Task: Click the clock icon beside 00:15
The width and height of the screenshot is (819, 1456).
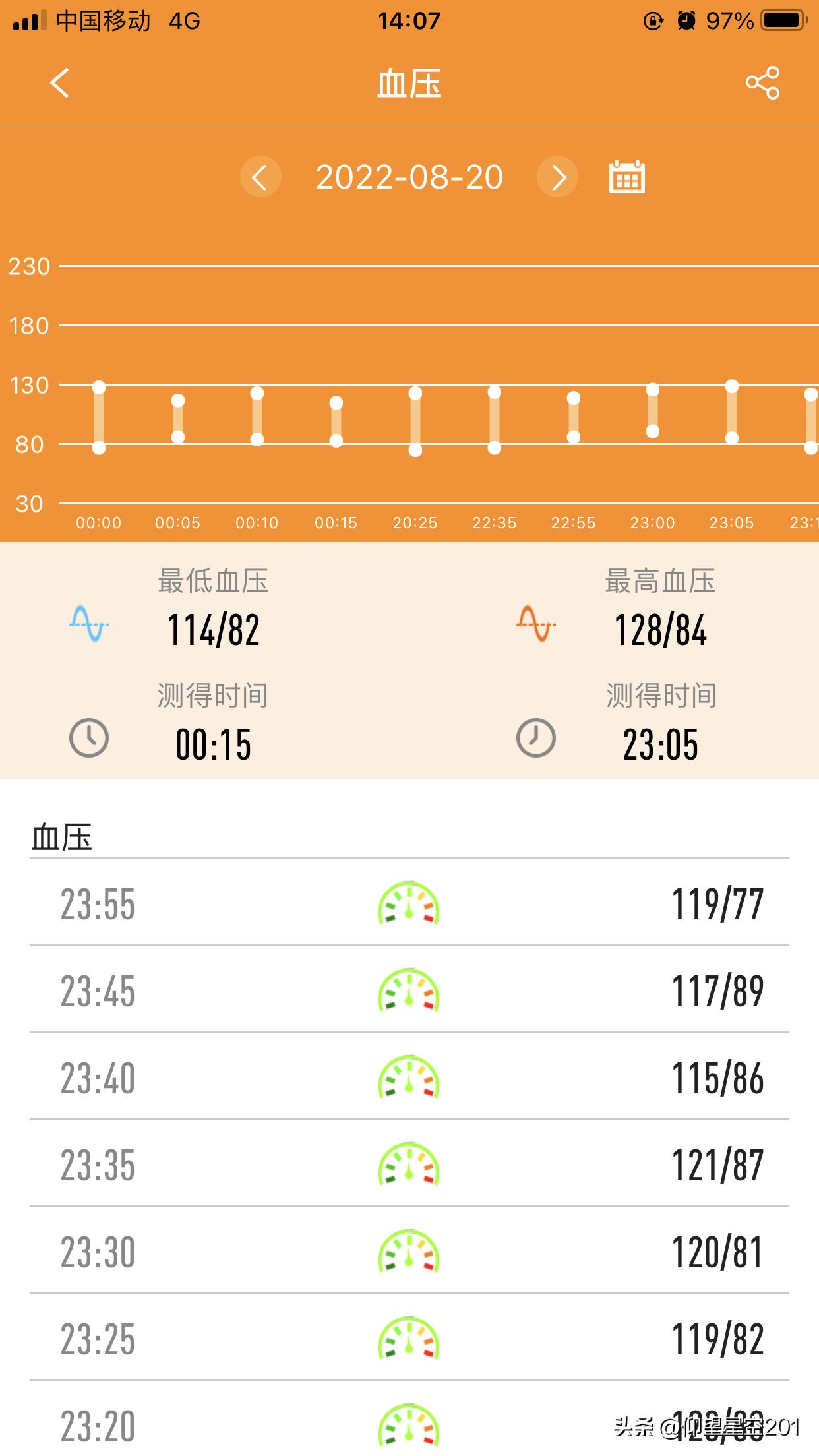Action: tap(89, 739)
